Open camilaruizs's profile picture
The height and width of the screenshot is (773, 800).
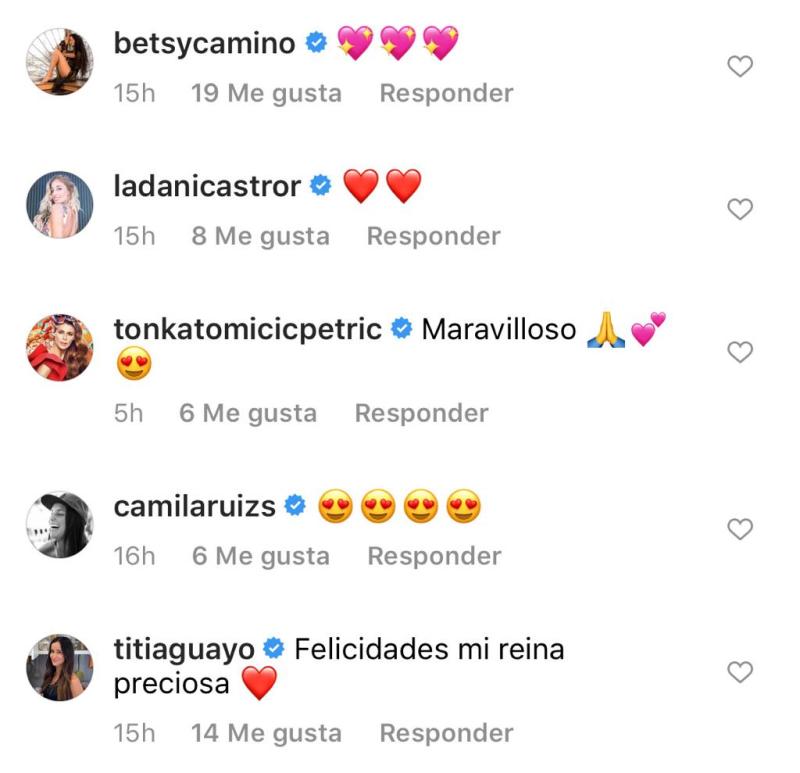click(58, 524)
